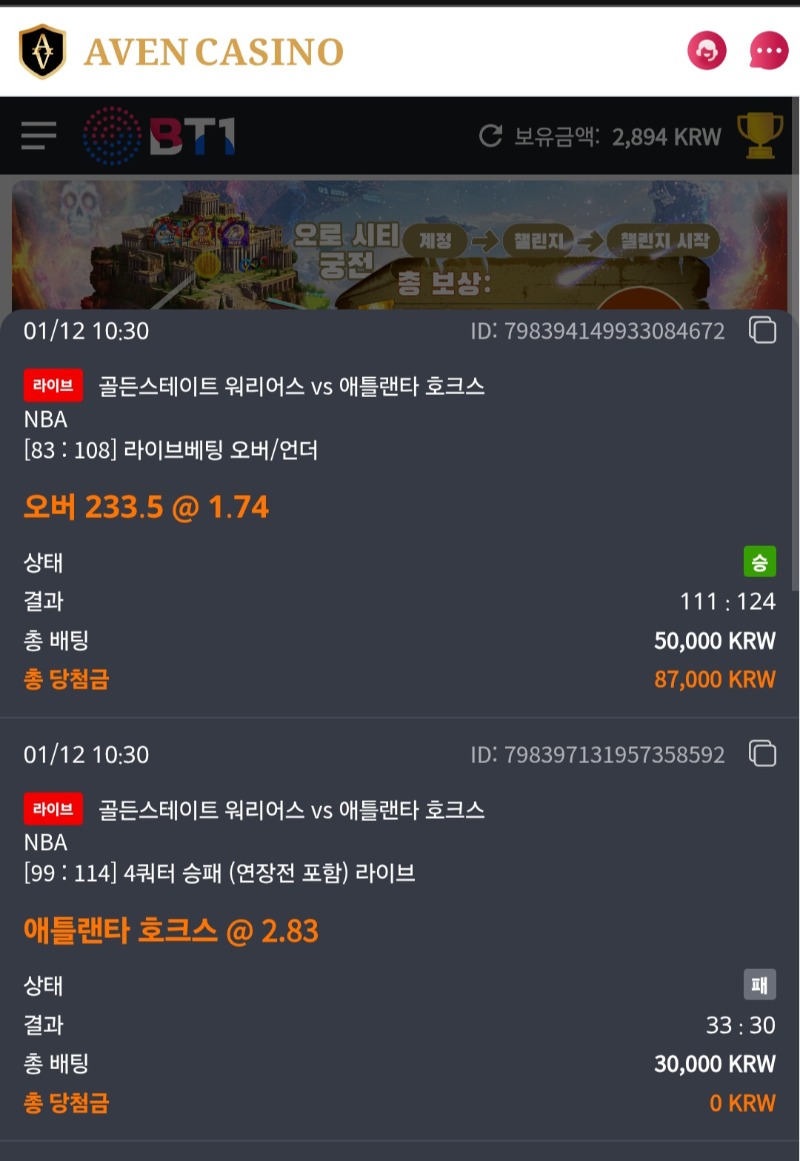This screenshot has width=800, height=1161.
Task: Copy bet ID 798397131957358592 using copy icon
Action: 764,754
